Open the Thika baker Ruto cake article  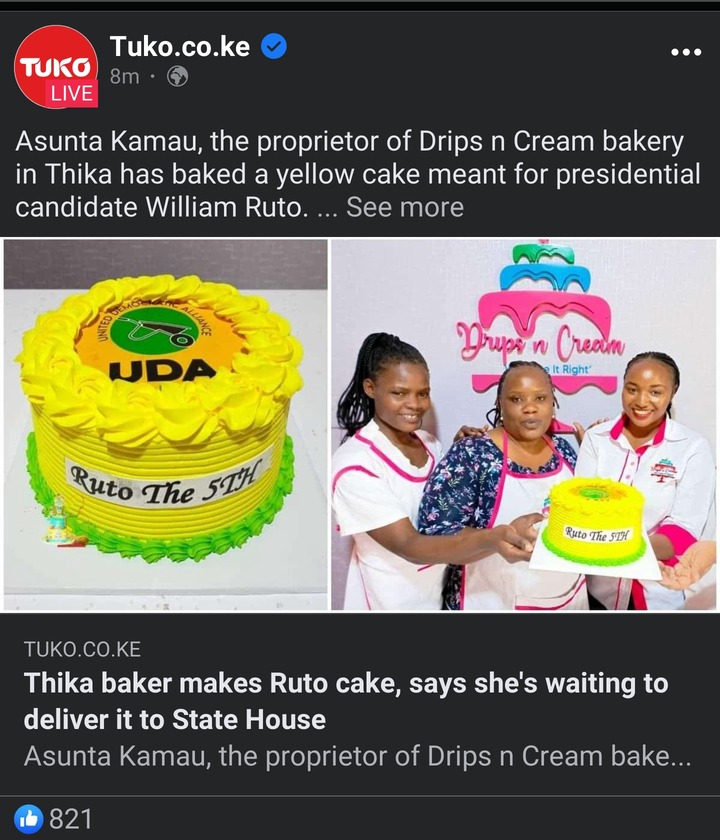point(346,702)
